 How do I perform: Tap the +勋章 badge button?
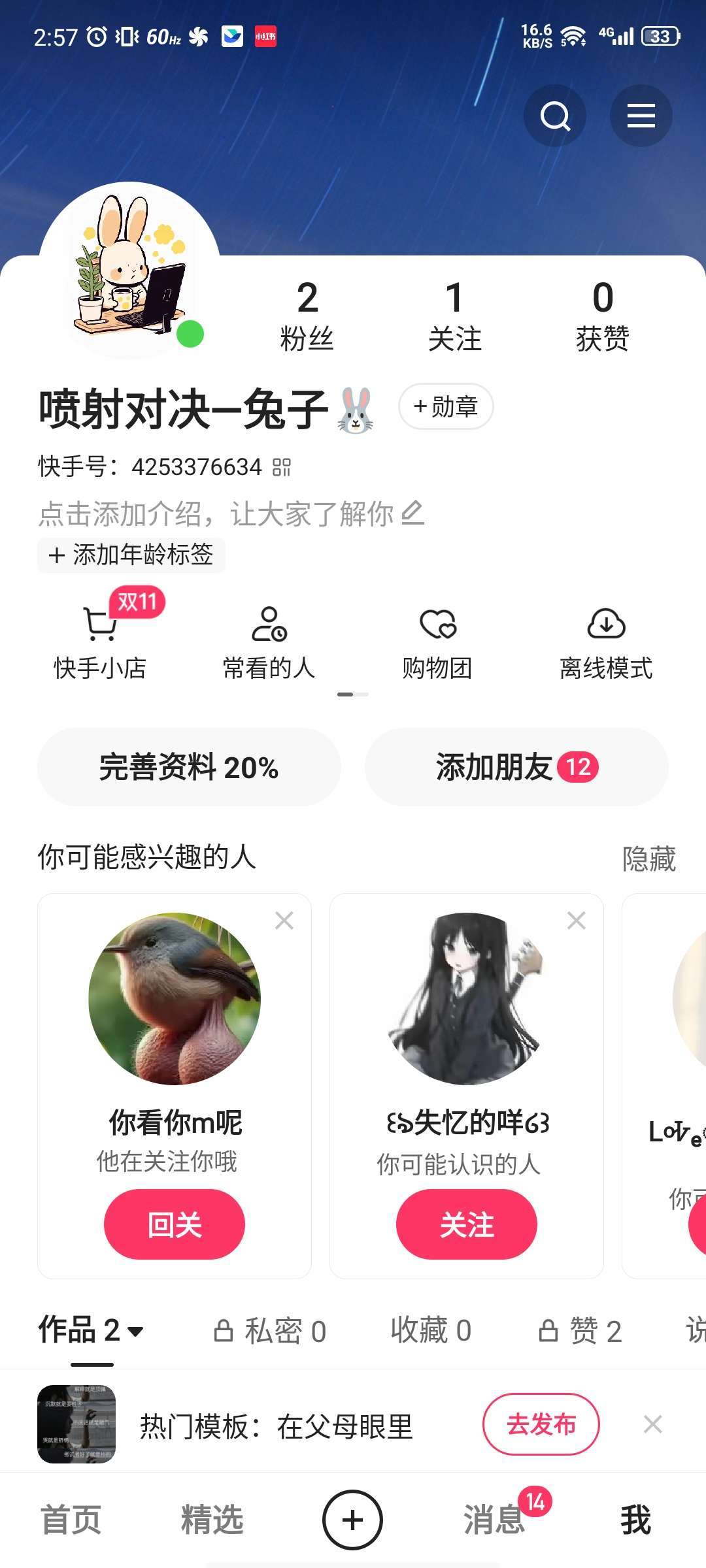(446, 406)
